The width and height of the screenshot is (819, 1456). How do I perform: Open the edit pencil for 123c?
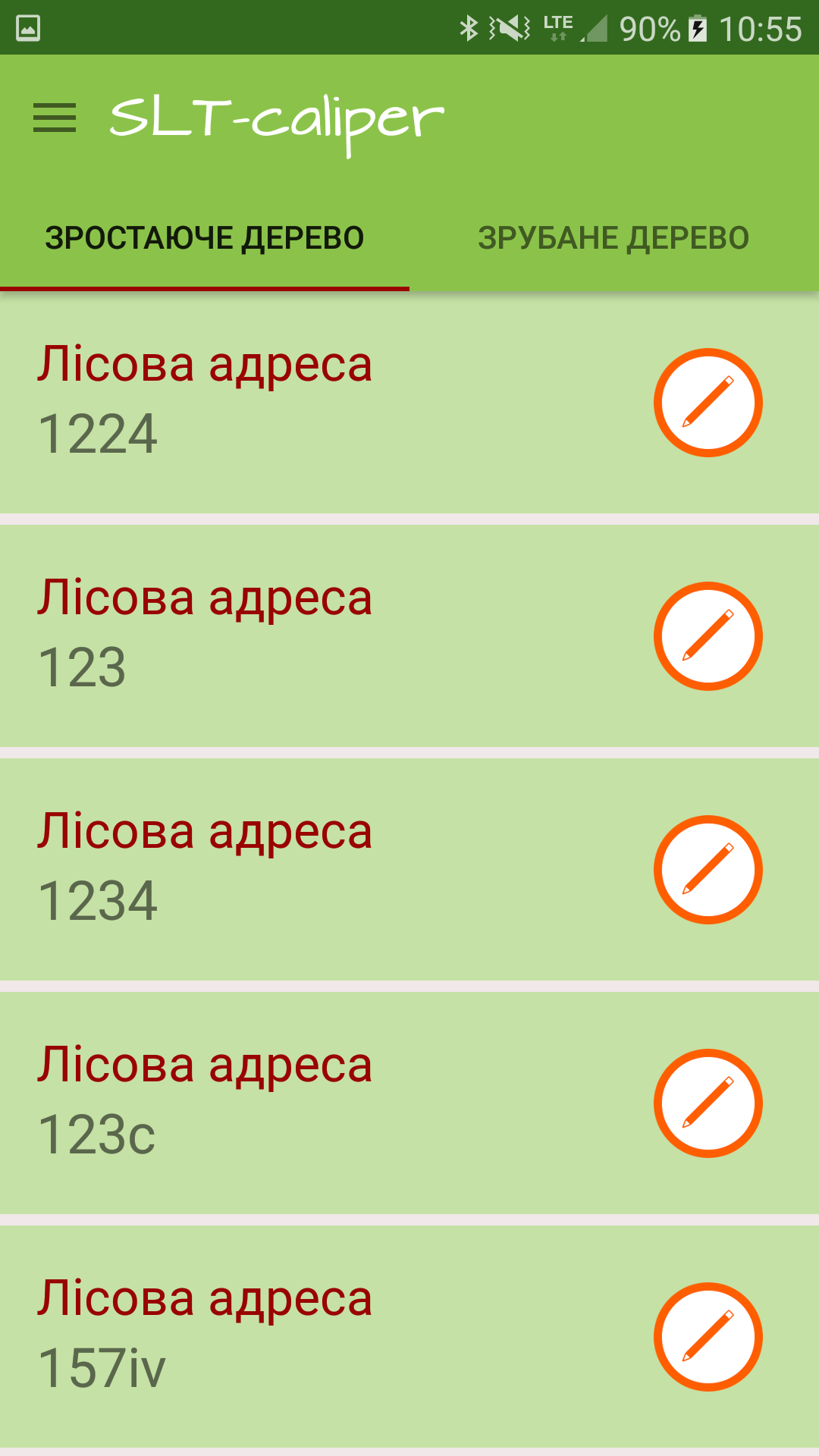[708, 1103]
